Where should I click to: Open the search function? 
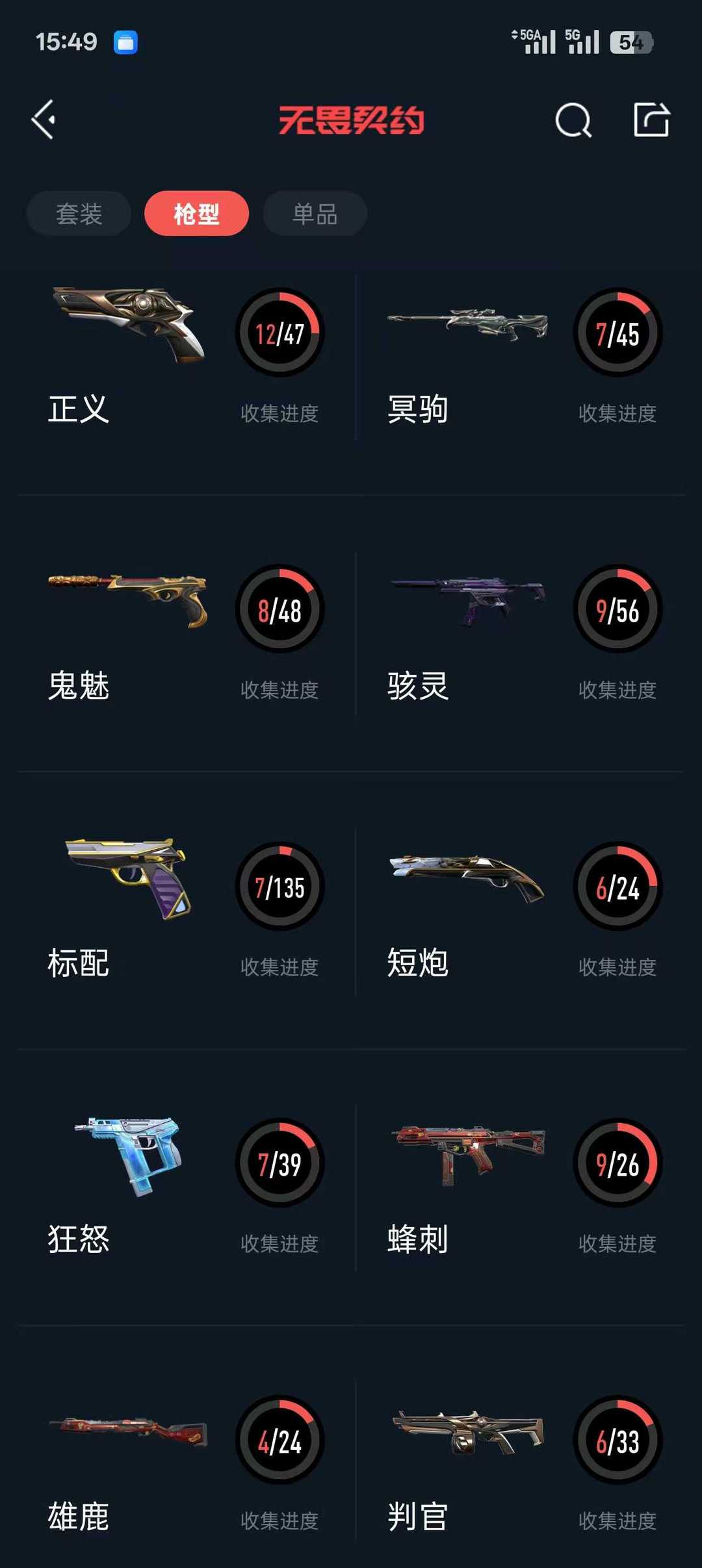coord(572,120)
